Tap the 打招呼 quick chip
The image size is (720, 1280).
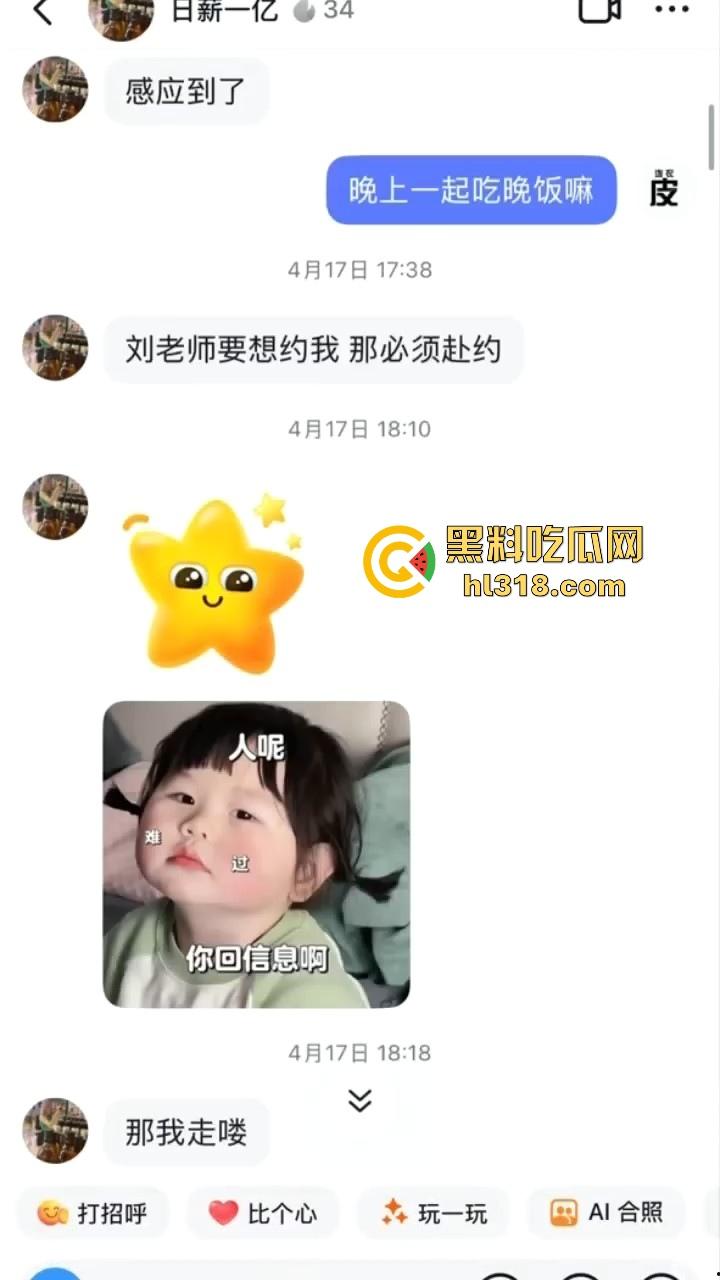point(92,1213)
